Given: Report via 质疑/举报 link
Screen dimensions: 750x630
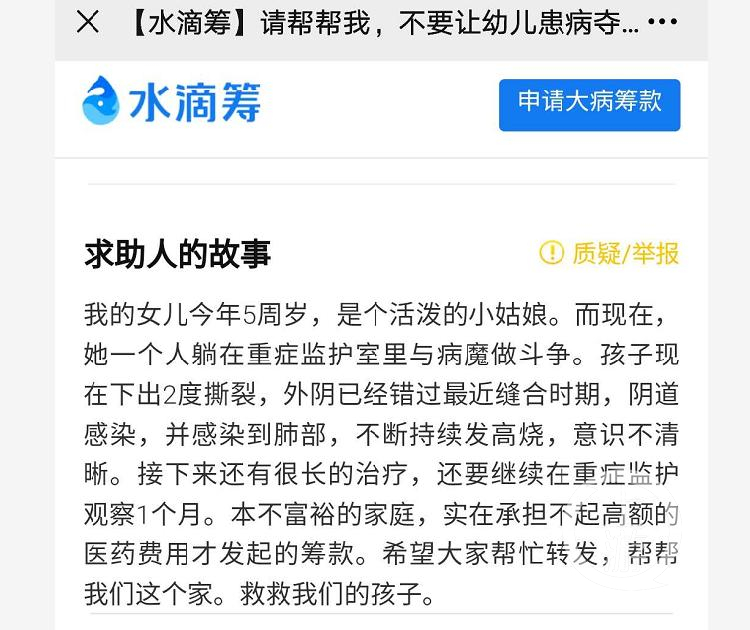Looking at the screenshot, I should pos(610,253).
